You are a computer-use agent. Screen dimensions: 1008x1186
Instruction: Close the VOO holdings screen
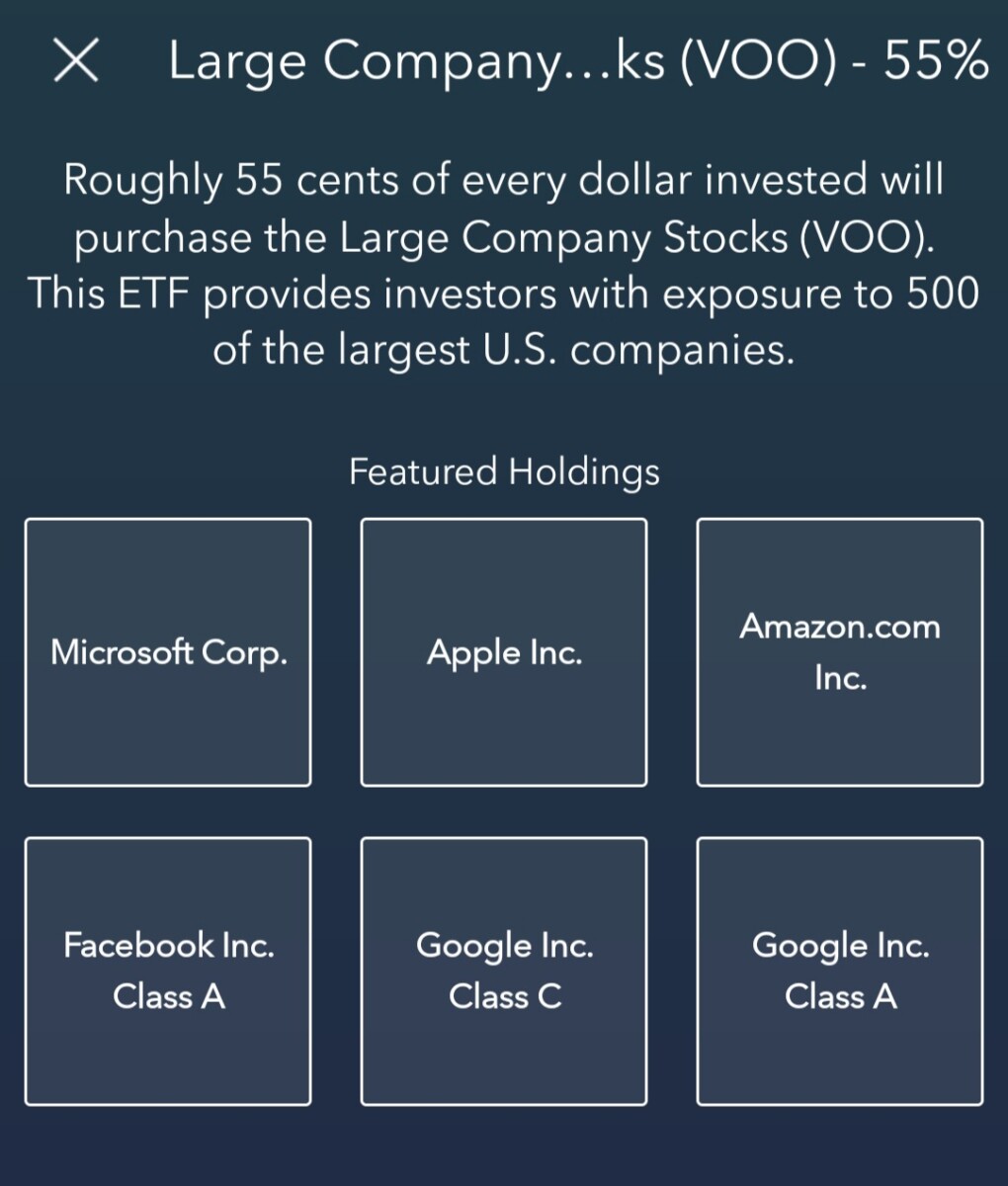(75, 62)
